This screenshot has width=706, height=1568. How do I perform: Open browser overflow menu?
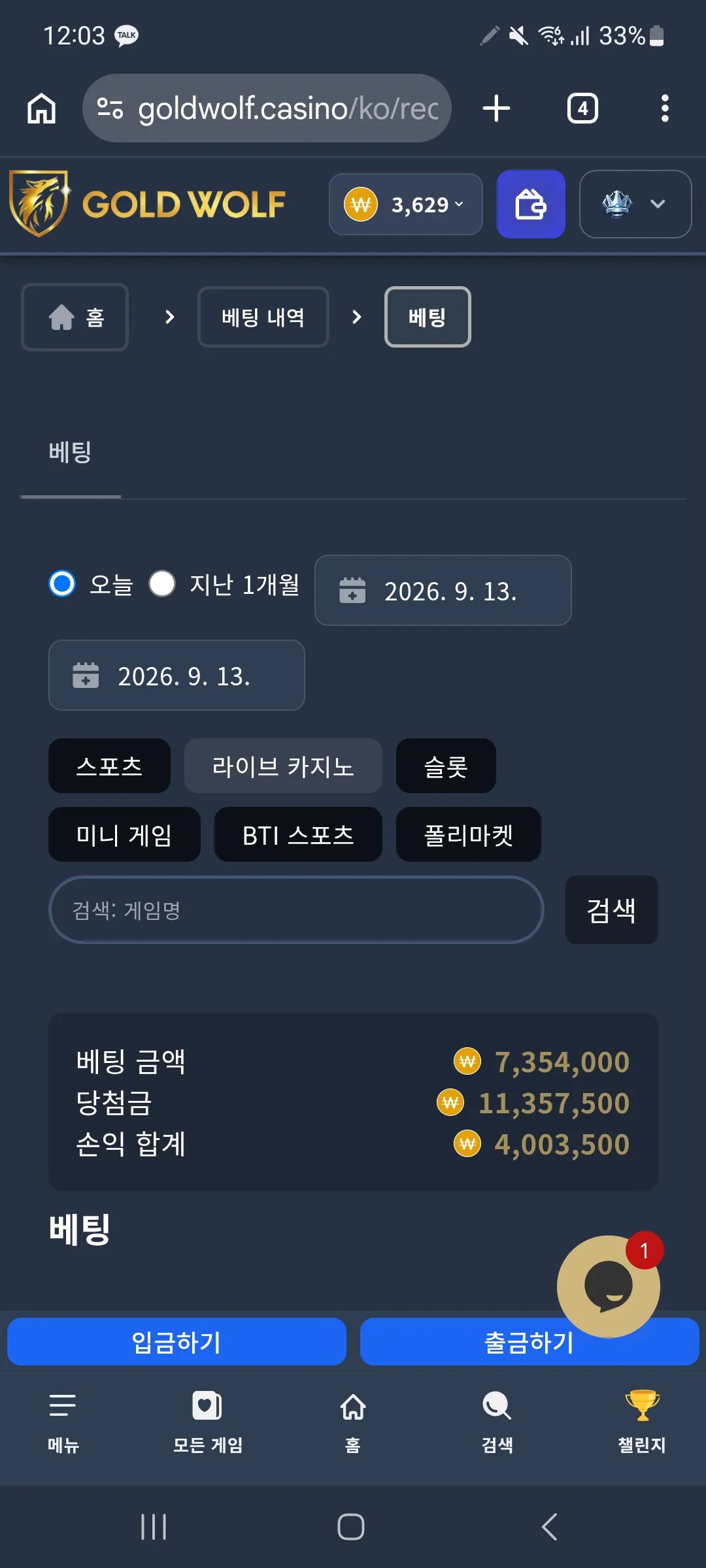[665, 108]
